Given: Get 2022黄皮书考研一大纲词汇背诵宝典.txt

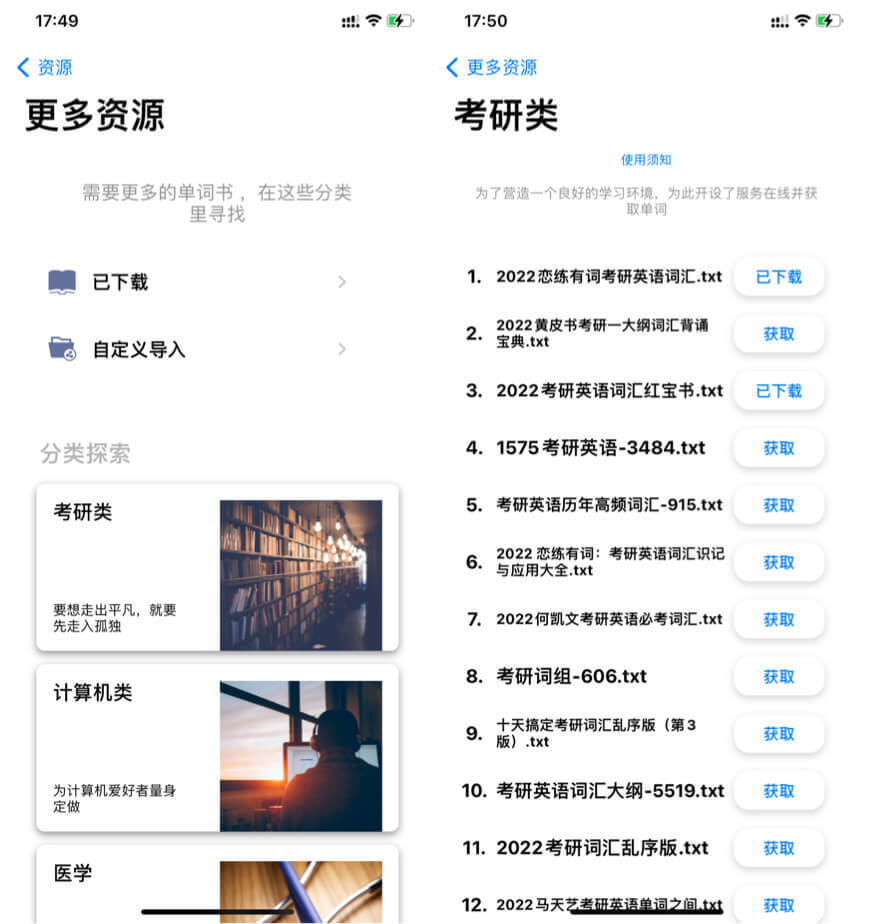Looking at the screenshot, I should 778,334.
